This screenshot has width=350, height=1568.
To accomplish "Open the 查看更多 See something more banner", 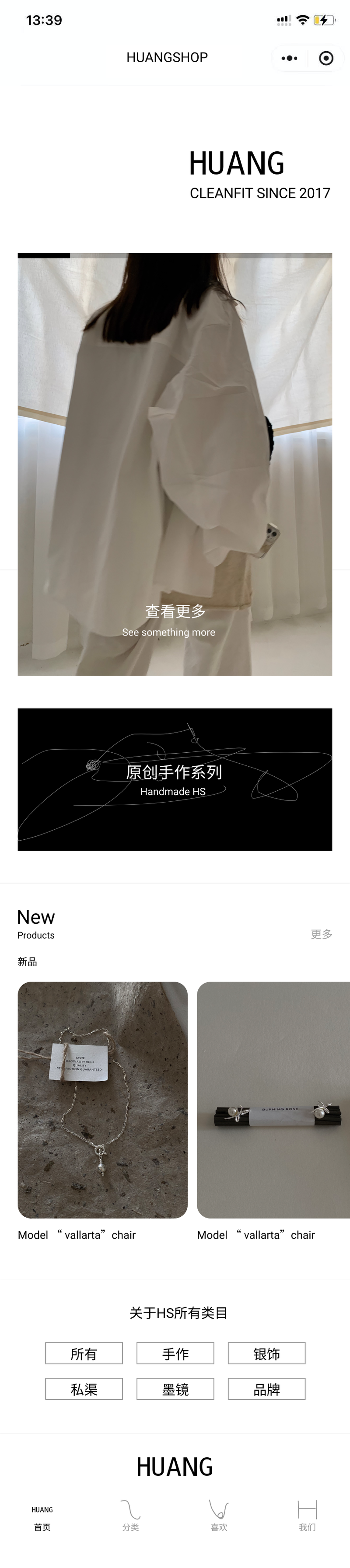I will 175,619.
